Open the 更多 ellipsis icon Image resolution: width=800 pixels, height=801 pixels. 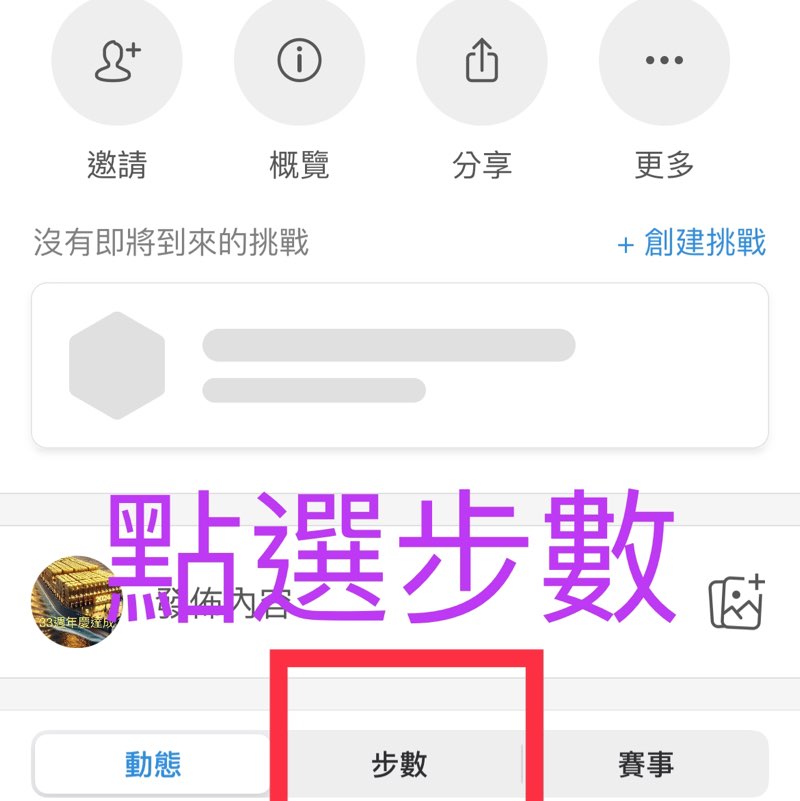click(x=664, y=60)
